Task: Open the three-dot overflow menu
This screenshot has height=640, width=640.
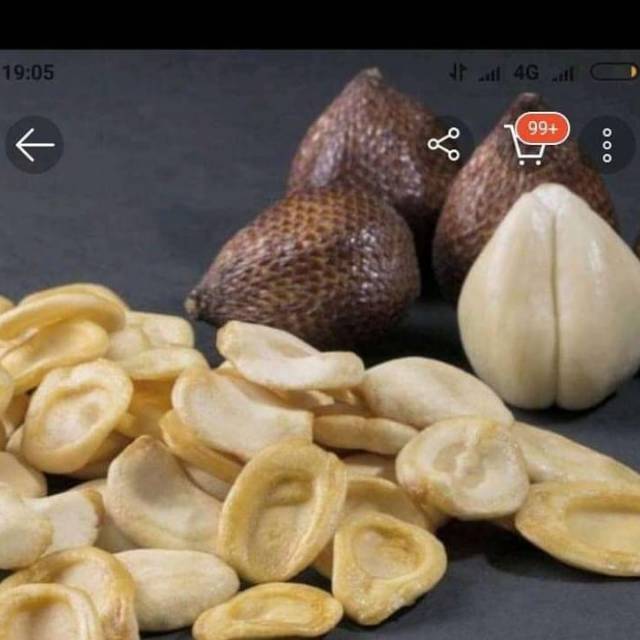Action: (x=607, y=145)
